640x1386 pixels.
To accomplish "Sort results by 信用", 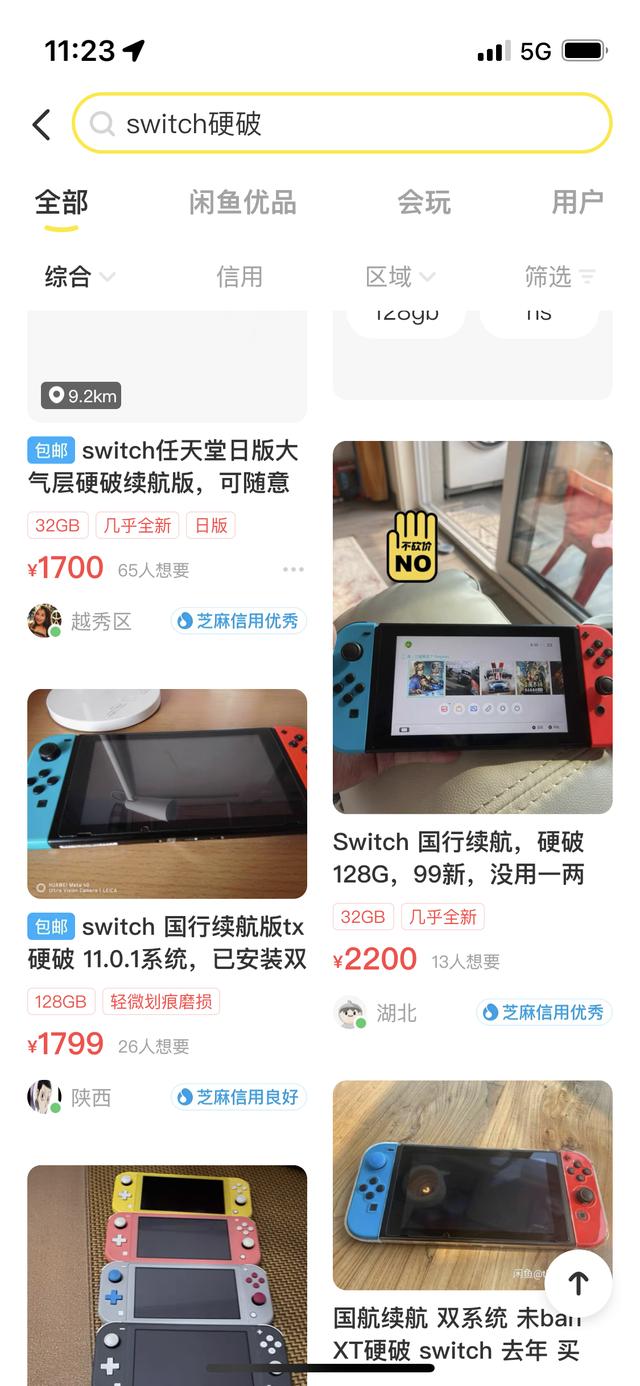I will point(239,277).
